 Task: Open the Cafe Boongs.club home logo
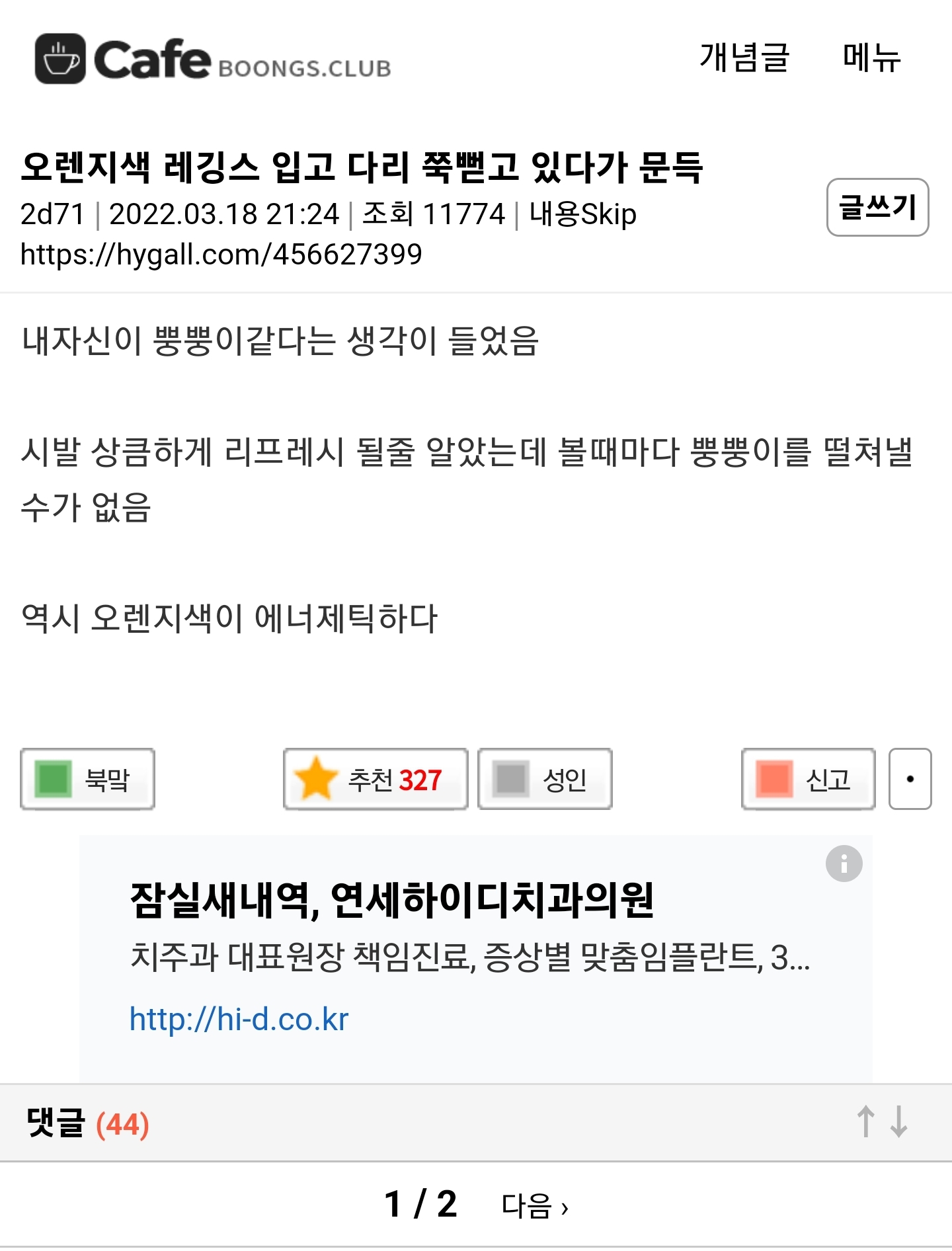click(213, 60)
